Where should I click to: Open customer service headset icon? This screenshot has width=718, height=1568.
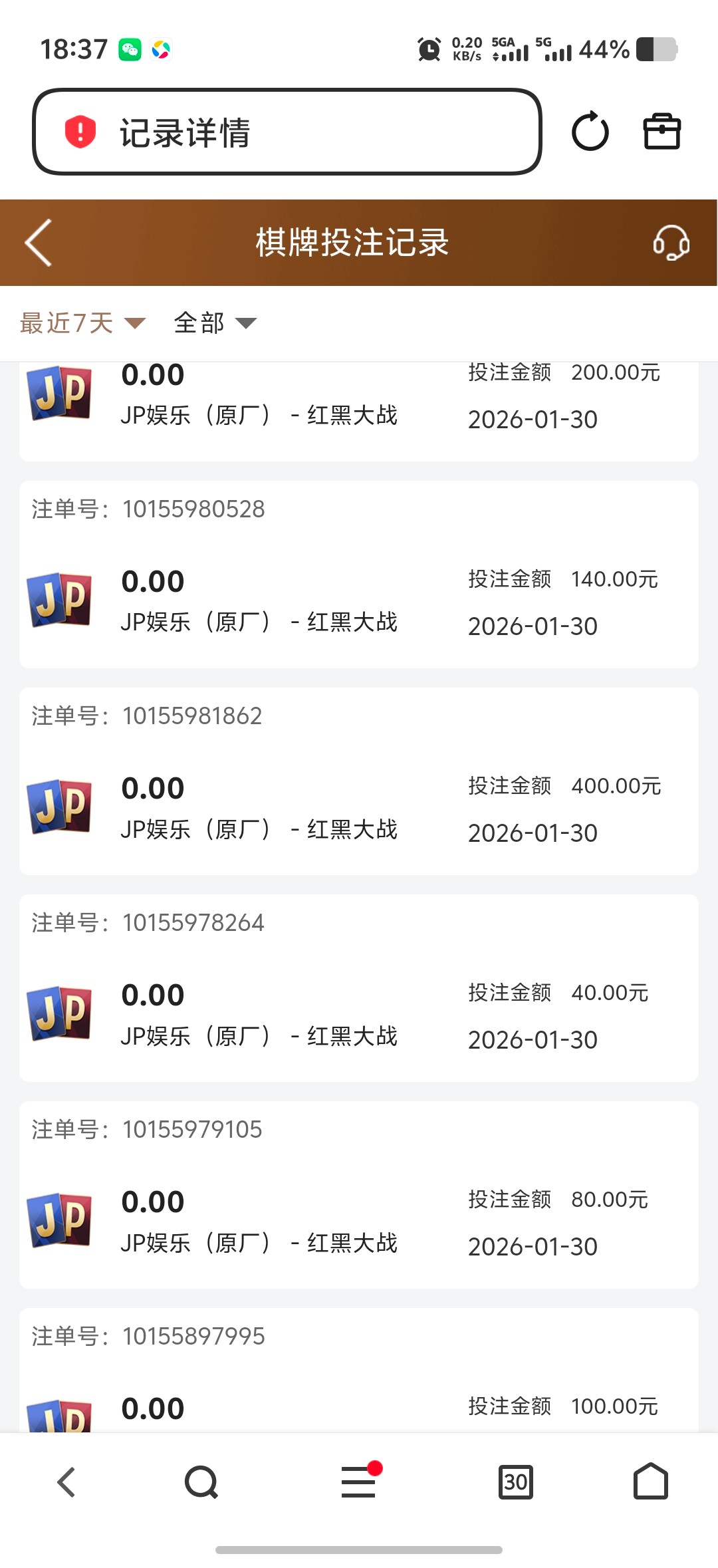671,243
